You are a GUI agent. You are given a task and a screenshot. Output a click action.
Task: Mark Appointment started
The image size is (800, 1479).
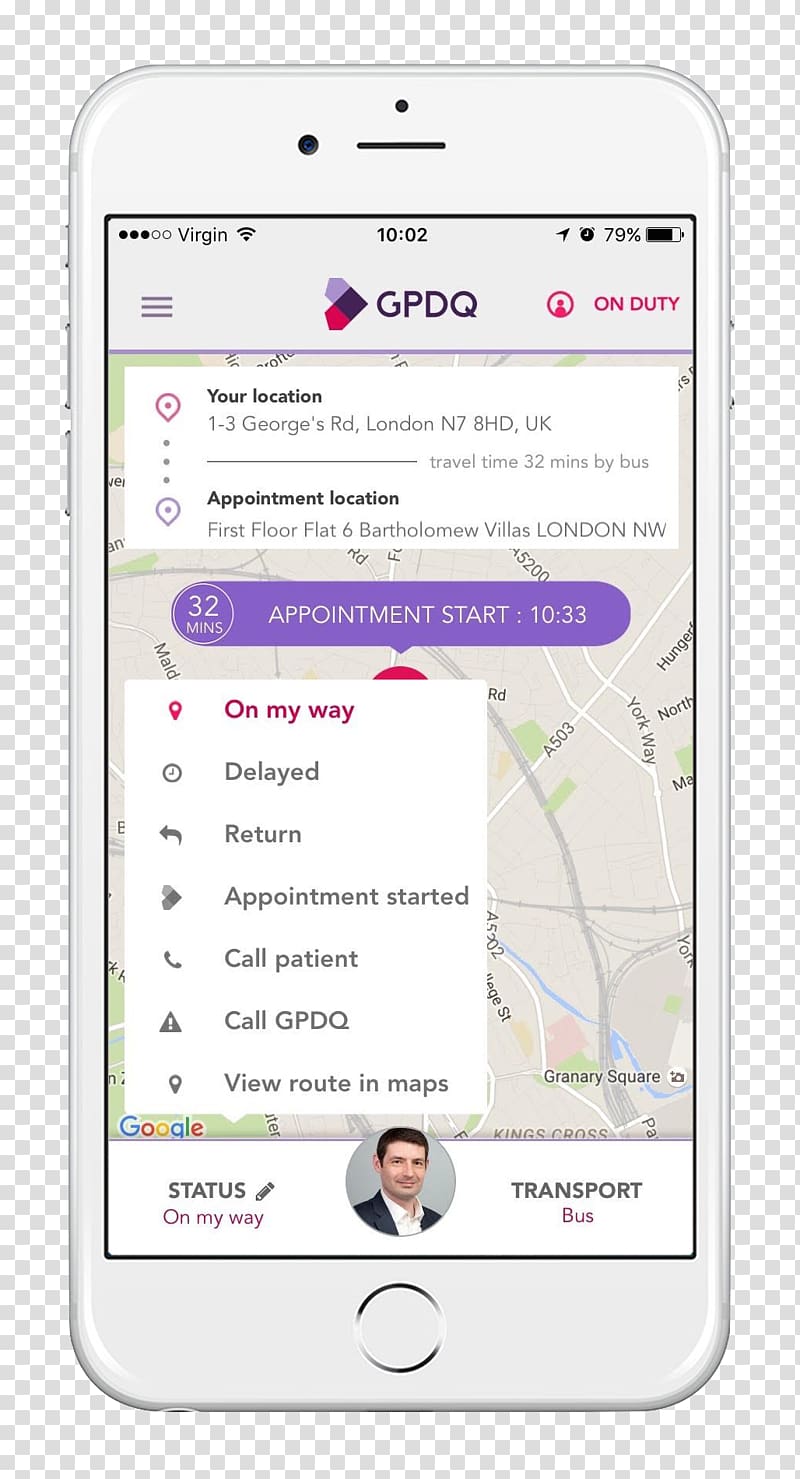[x=306, y=896]
